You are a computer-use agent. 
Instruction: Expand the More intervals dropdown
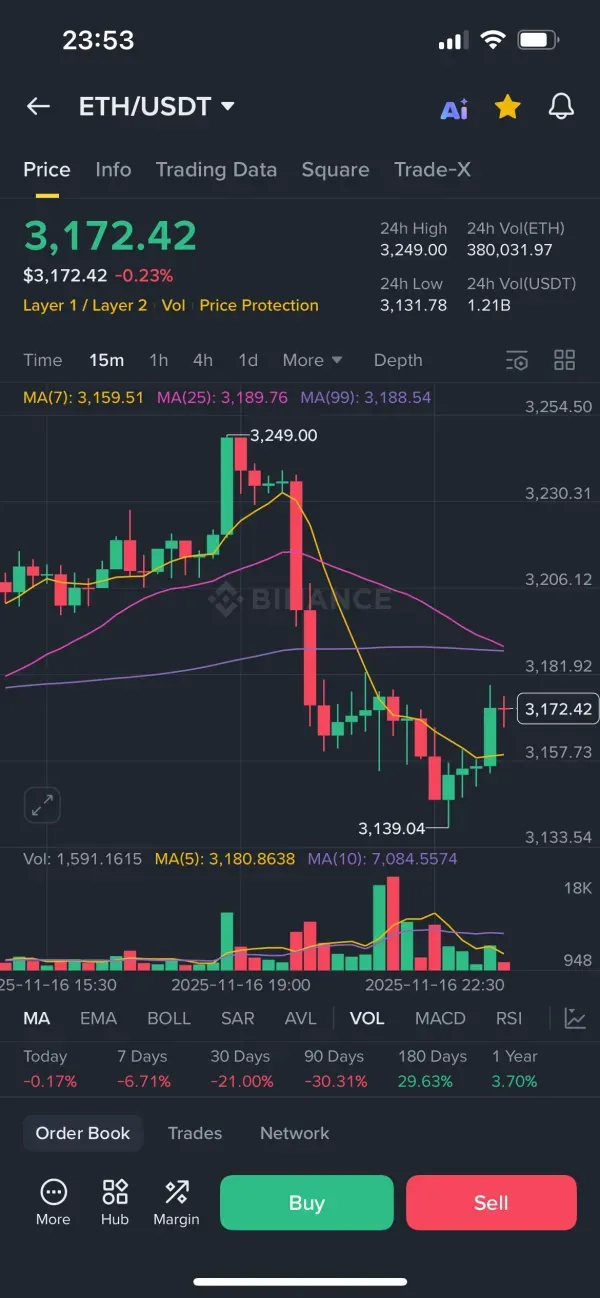[x=312, y=360]
